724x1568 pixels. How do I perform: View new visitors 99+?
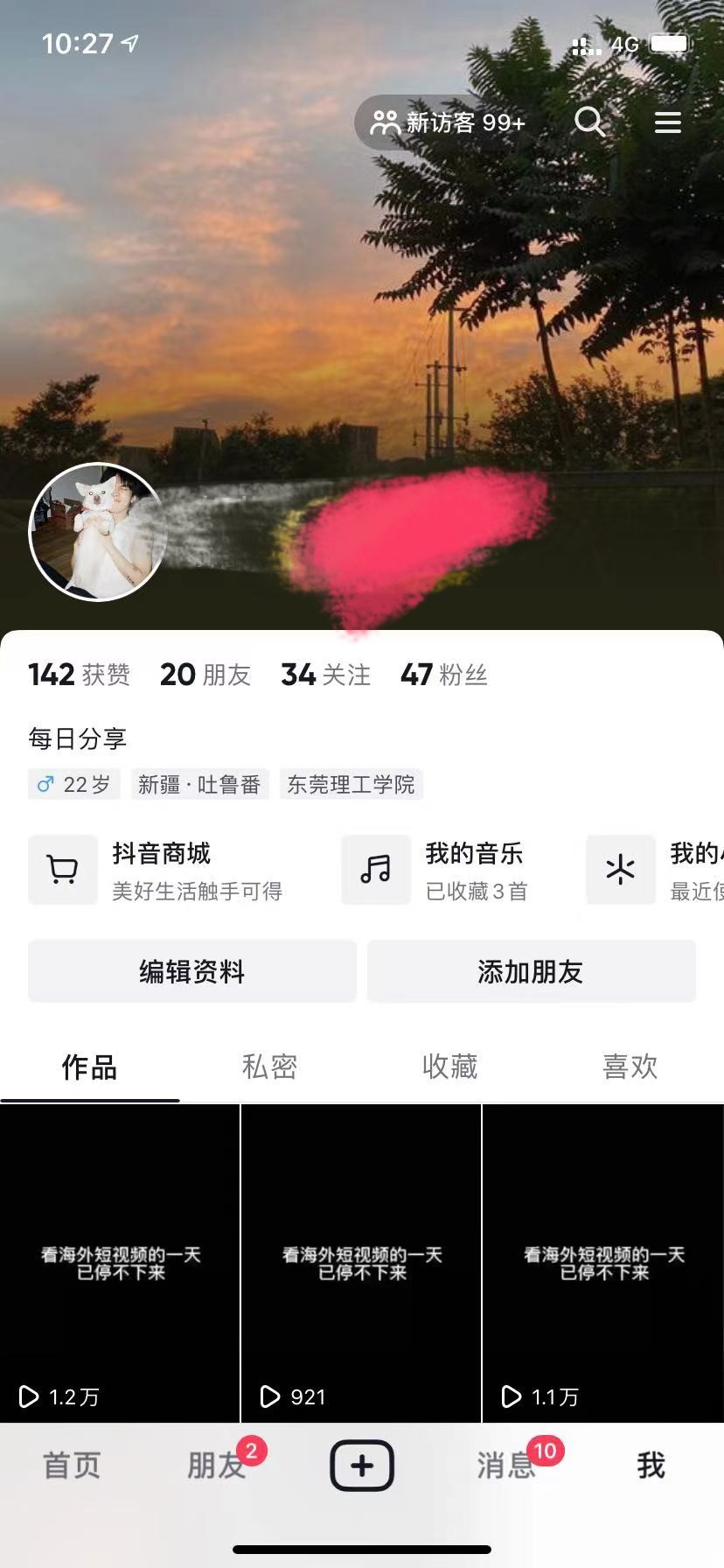[x=448, y=122]
